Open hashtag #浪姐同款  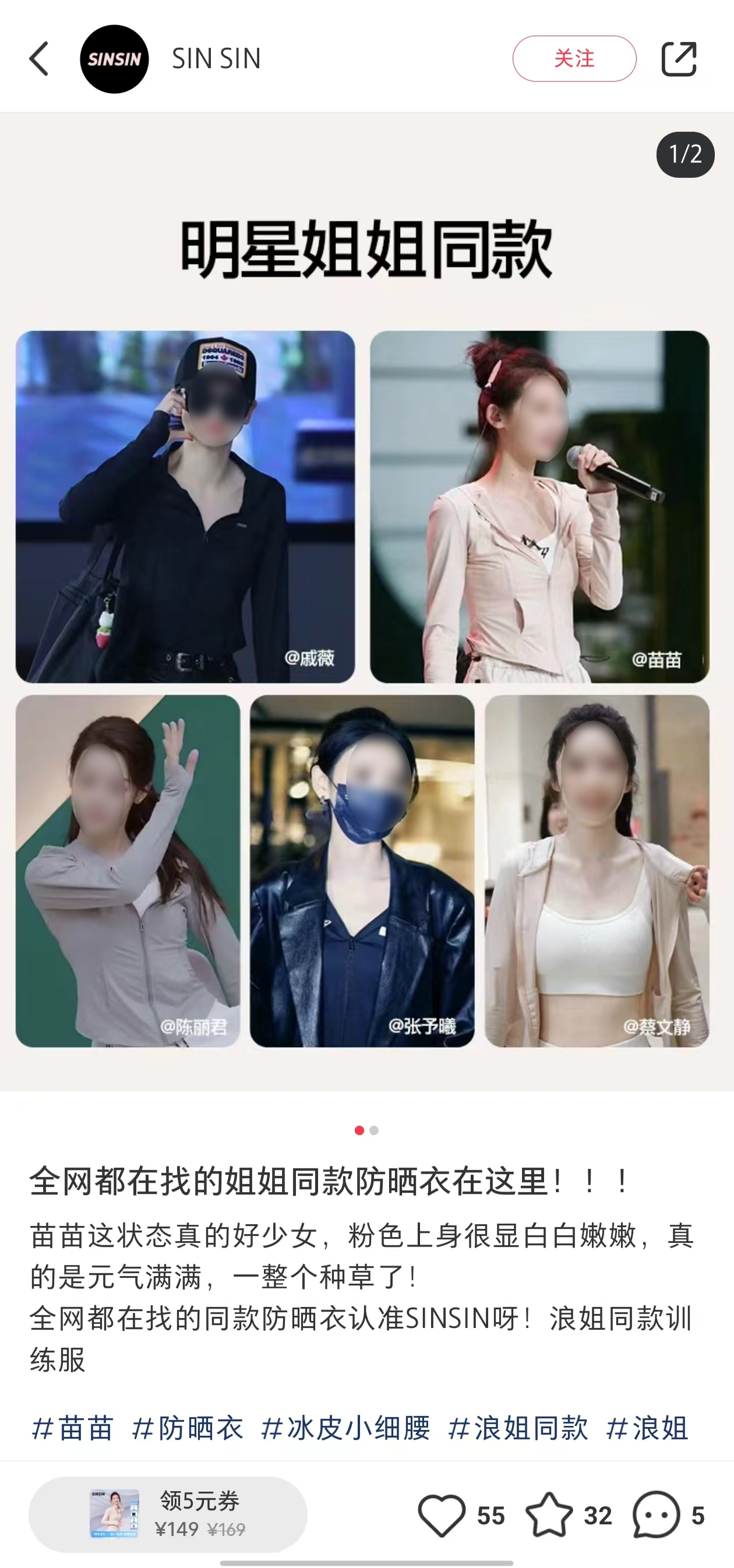click(x=518, y=1428)
